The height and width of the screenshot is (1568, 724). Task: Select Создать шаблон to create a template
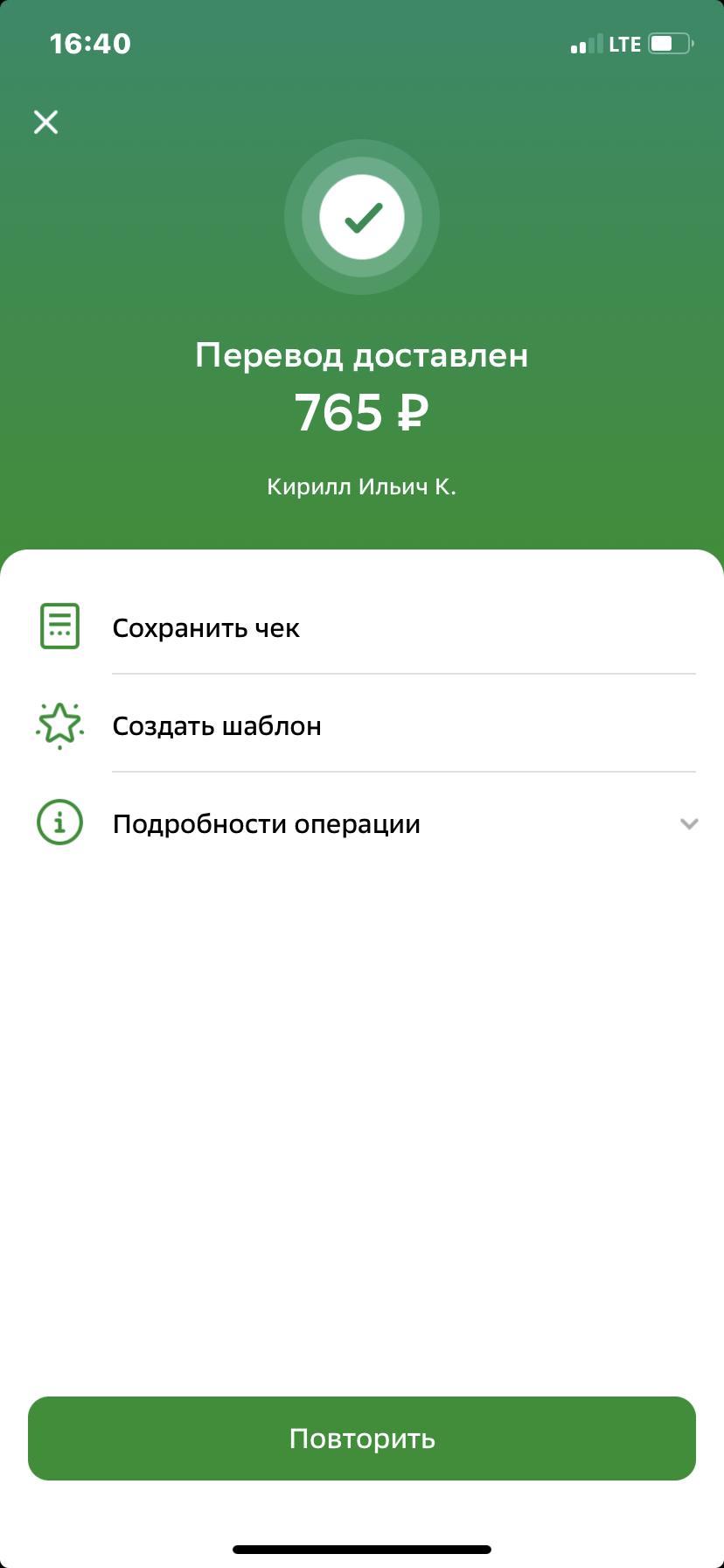[362, 725]
